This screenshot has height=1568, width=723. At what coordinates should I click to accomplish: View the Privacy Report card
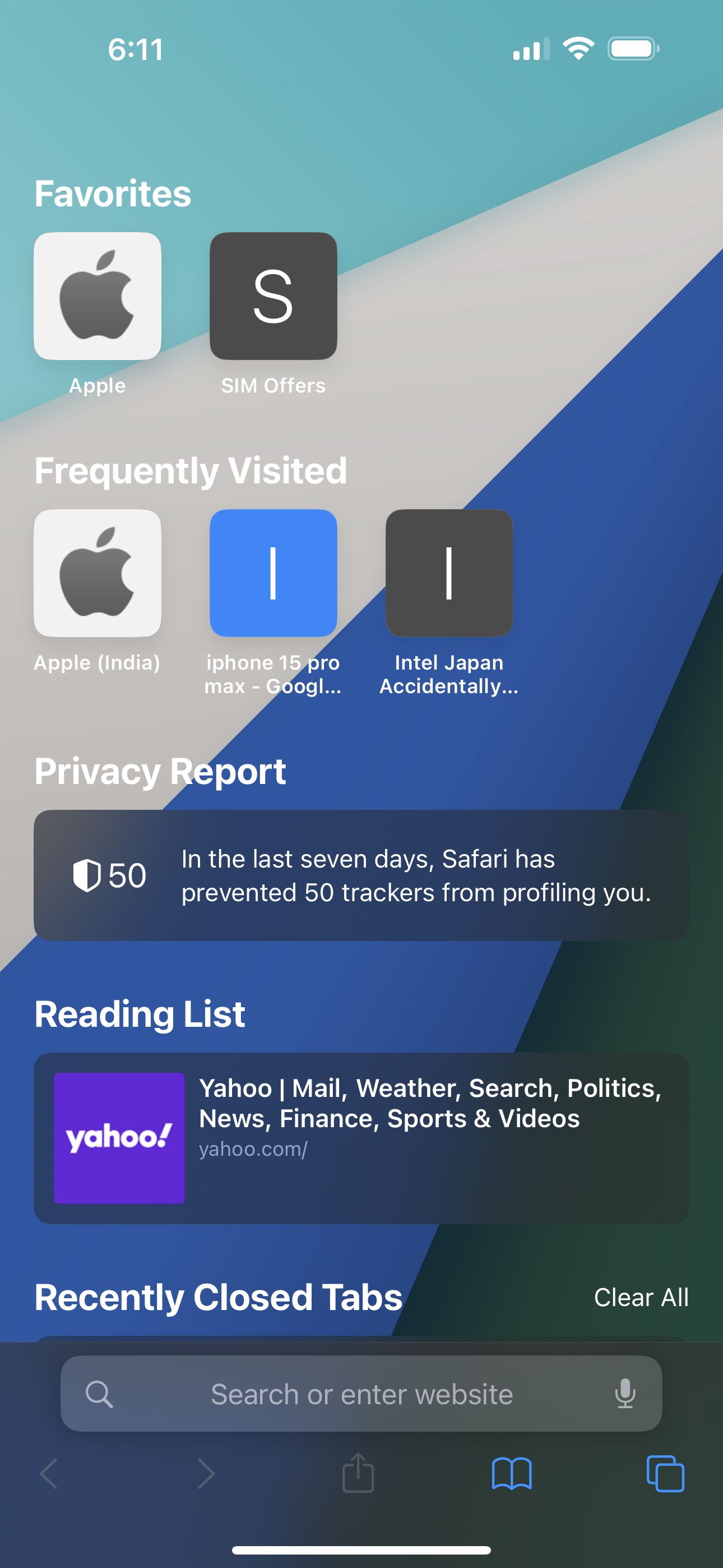361,875
